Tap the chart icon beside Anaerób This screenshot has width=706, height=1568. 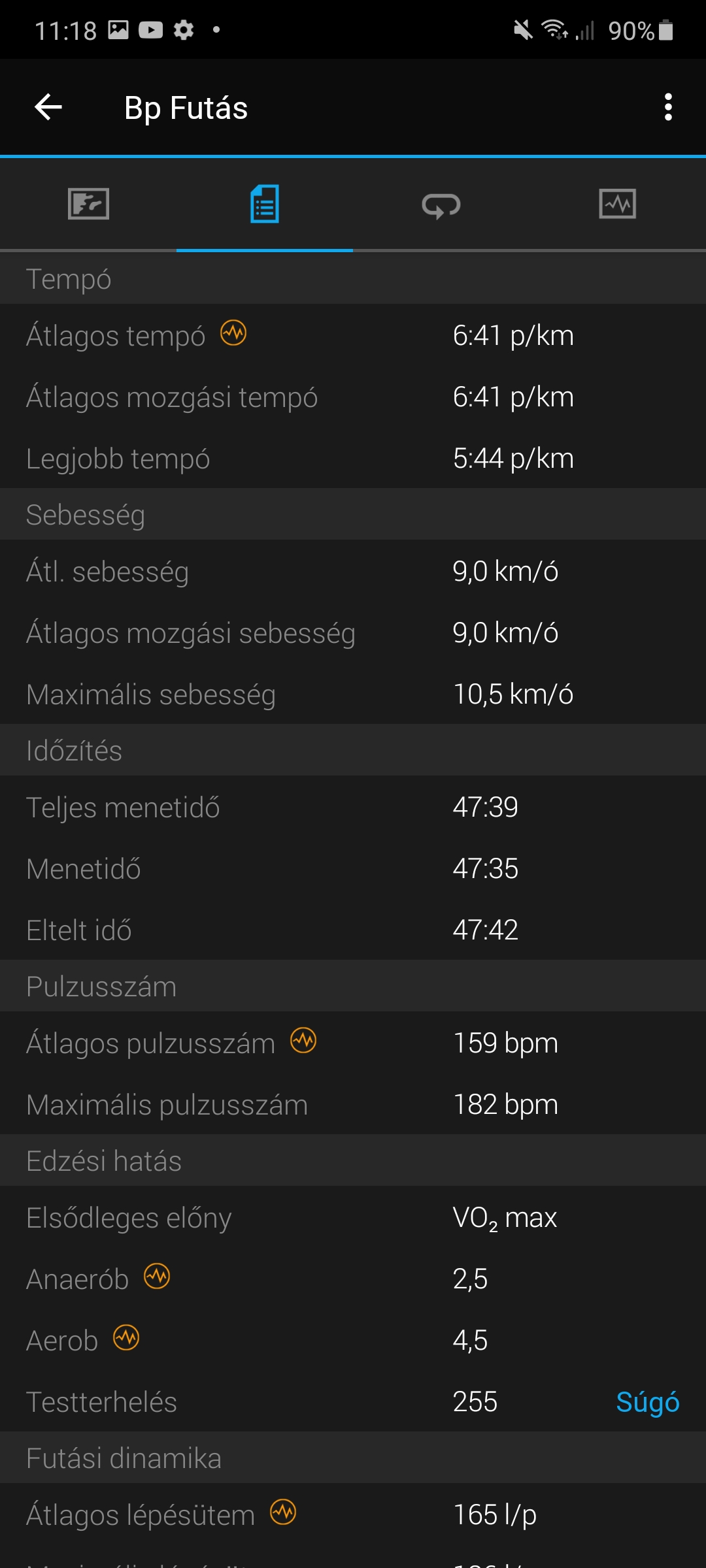(157, 1276)
